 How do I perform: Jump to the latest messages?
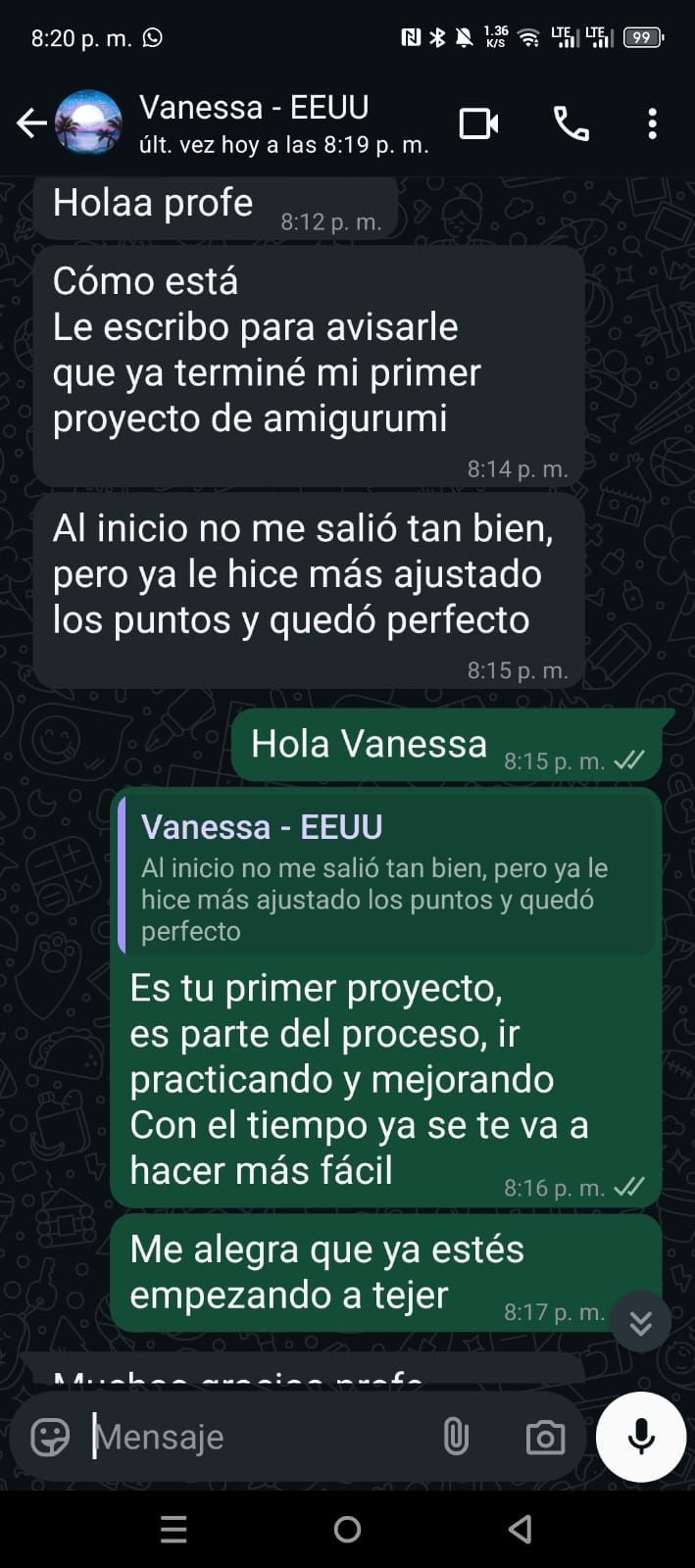click(640, 1322)
